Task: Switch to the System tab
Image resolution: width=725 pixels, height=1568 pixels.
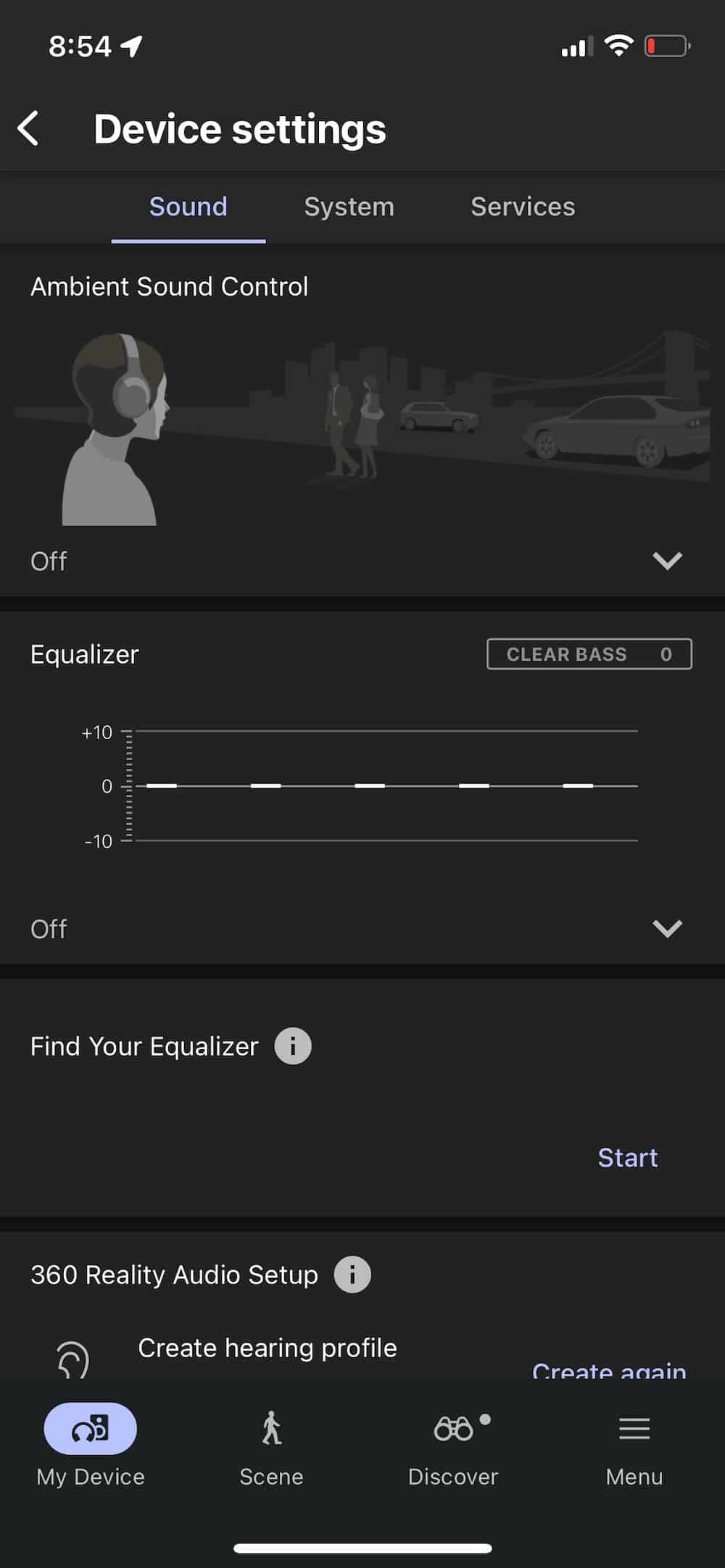Action: (349, 207)
